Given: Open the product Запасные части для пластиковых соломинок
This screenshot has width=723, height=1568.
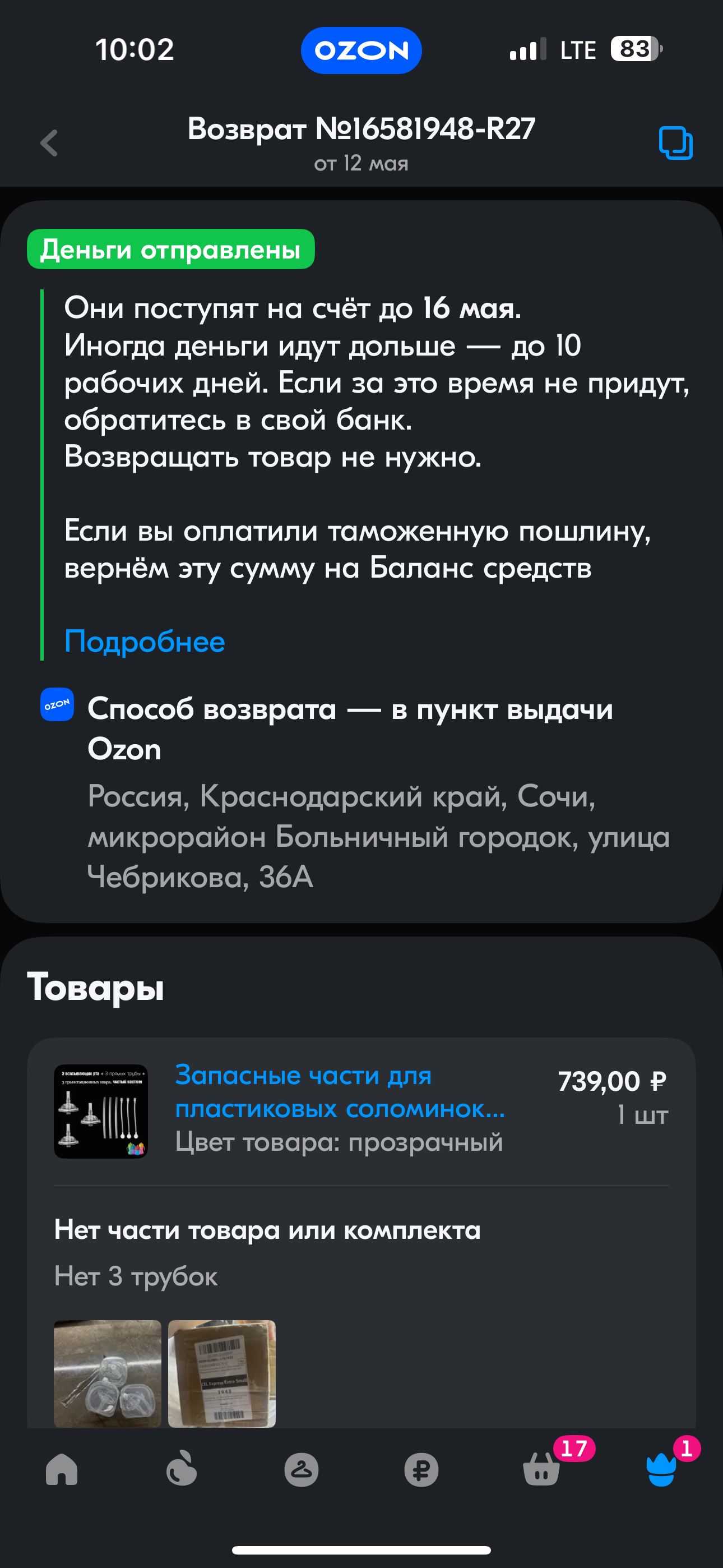Looking at the screenshot, I should 340,1092.
